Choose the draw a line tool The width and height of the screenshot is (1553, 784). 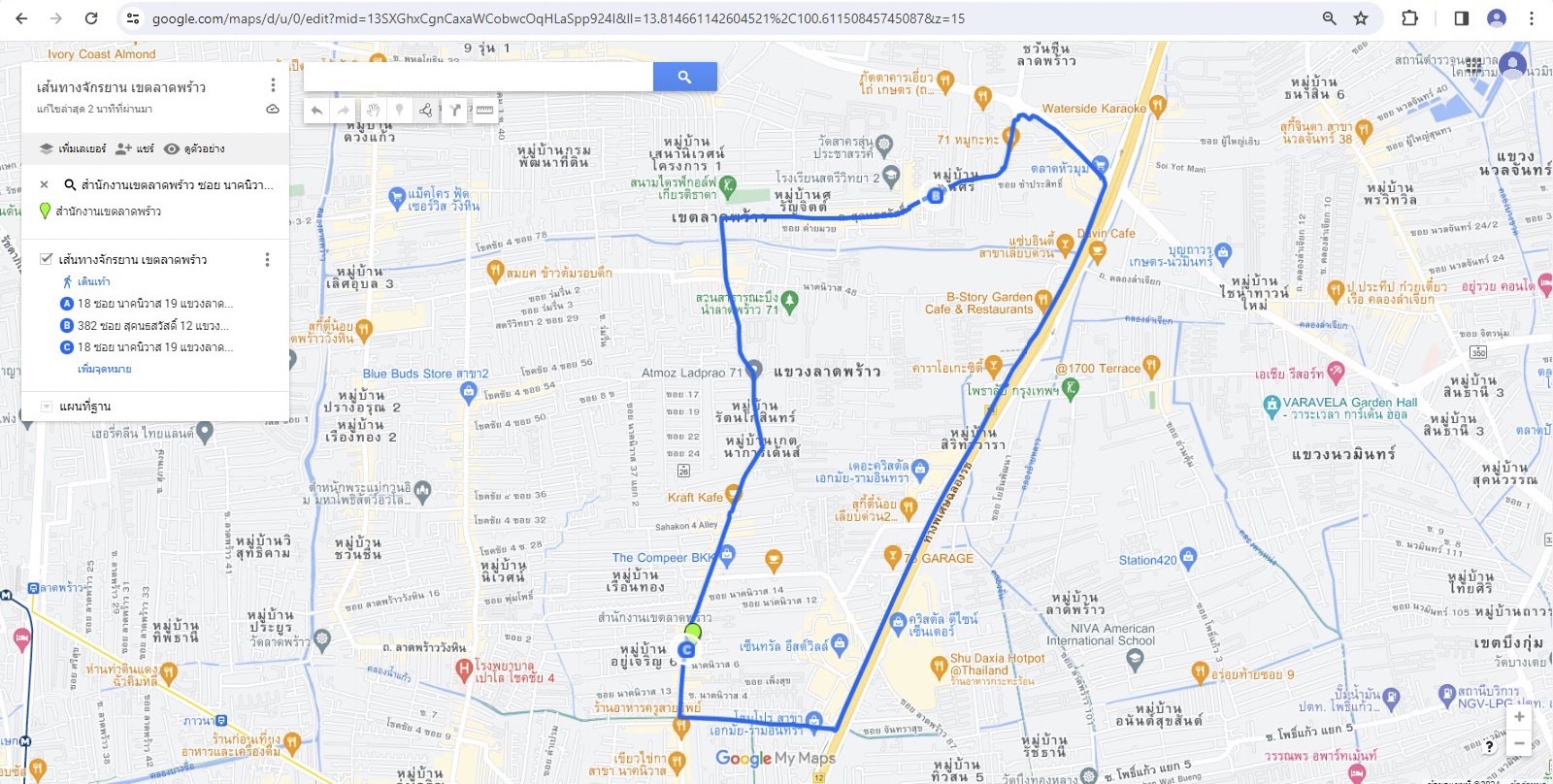(x=426, y=111)
